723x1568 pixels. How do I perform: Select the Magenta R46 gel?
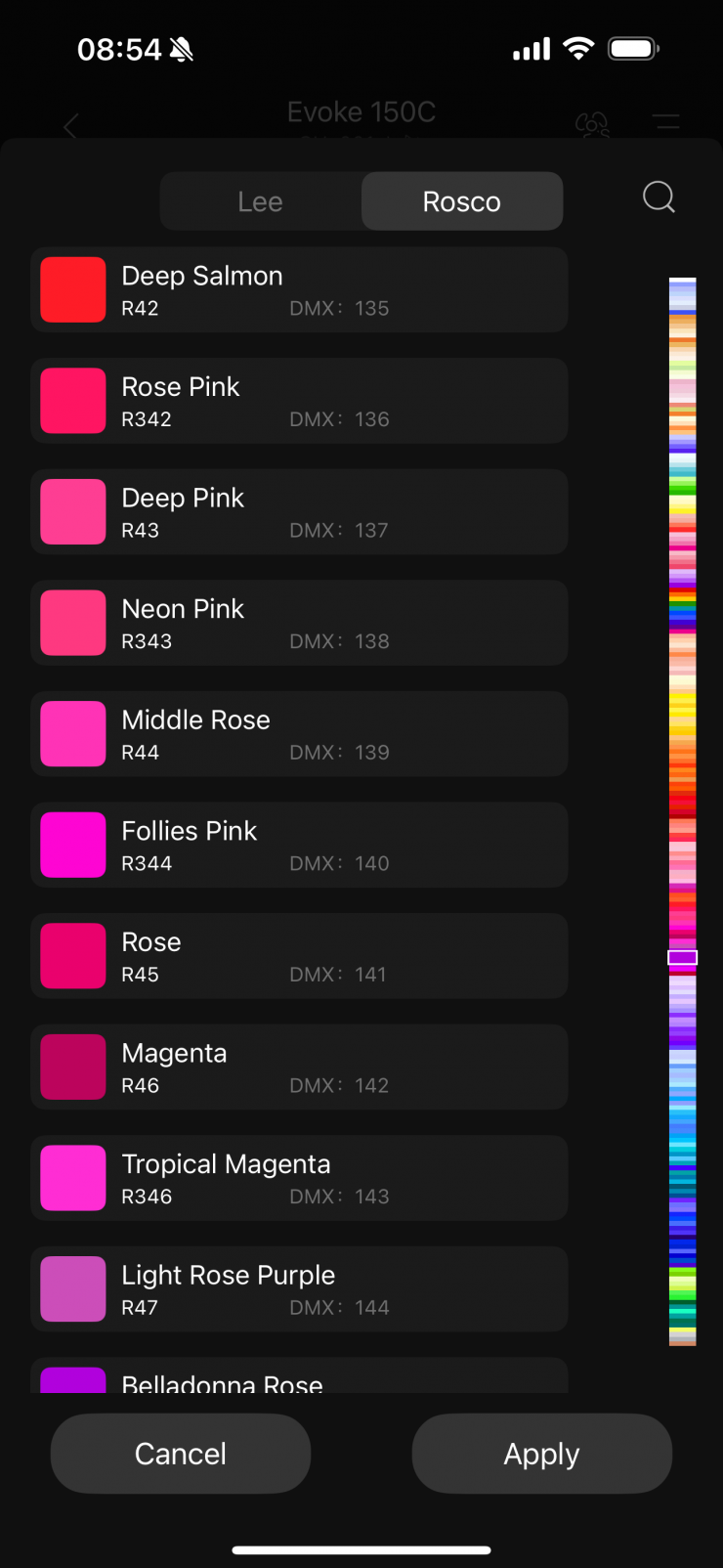coord(299,1067)
